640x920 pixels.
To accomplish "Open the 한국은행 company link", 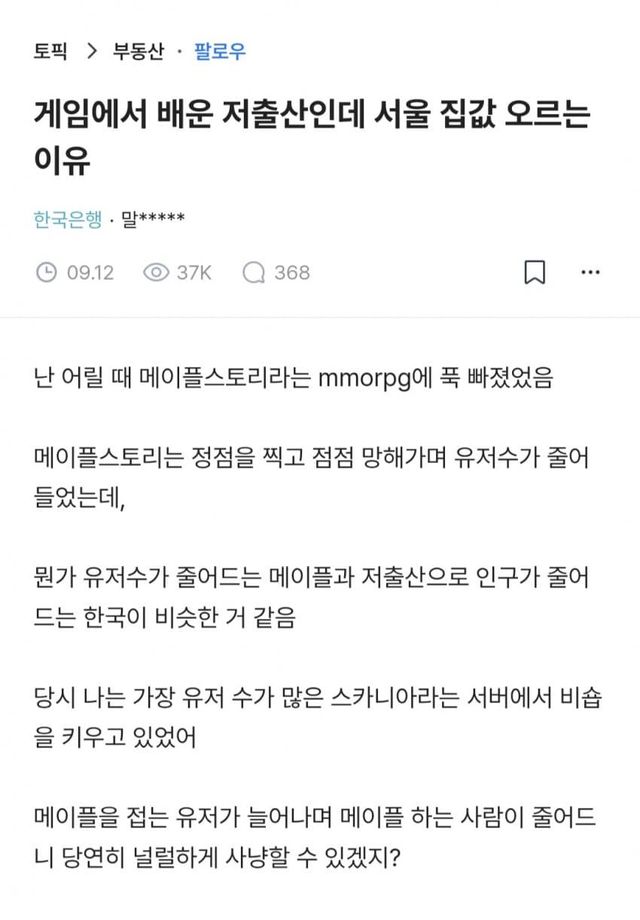I will click(x=66, y=220).
